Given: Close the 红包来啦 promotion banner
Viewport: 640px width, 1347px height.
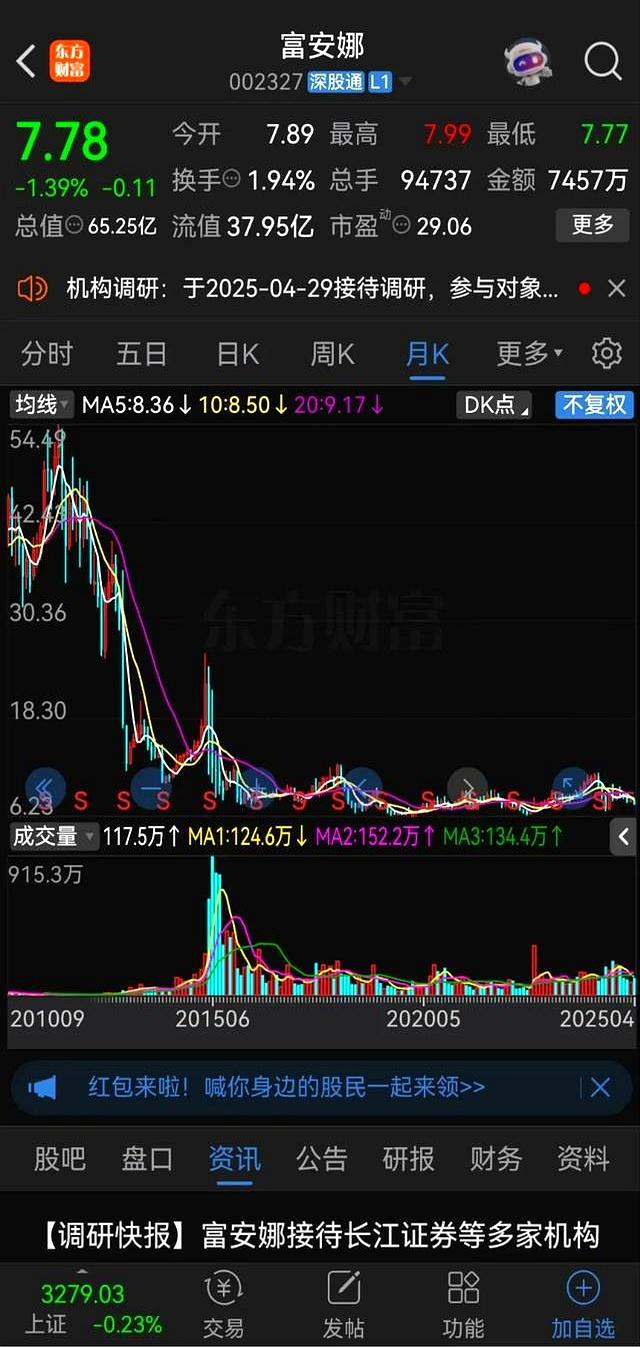Looking at the screenshot, I should [x=600, y=1087].
